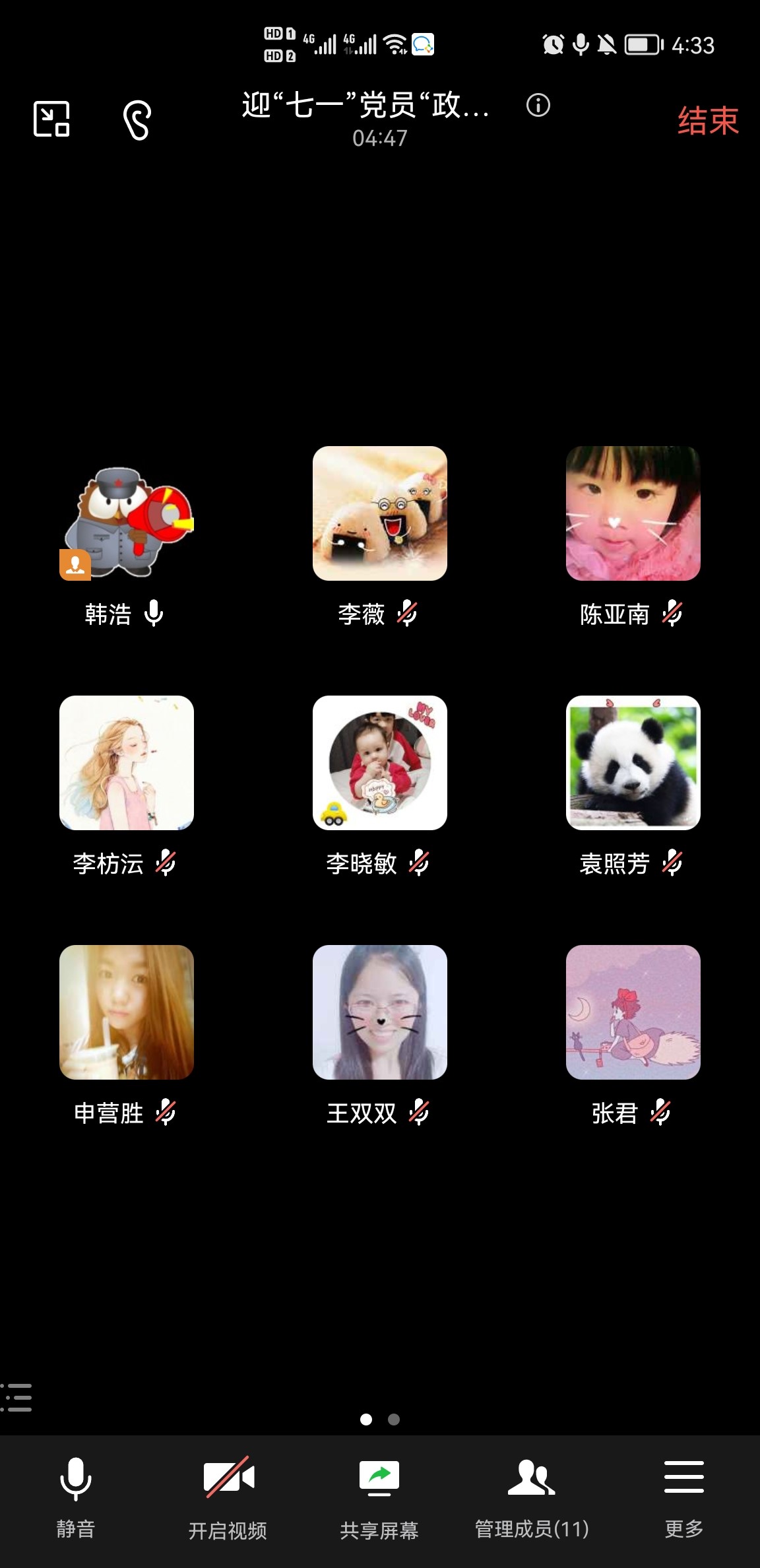Select participant 陈亚南's tile

(633, 514)
